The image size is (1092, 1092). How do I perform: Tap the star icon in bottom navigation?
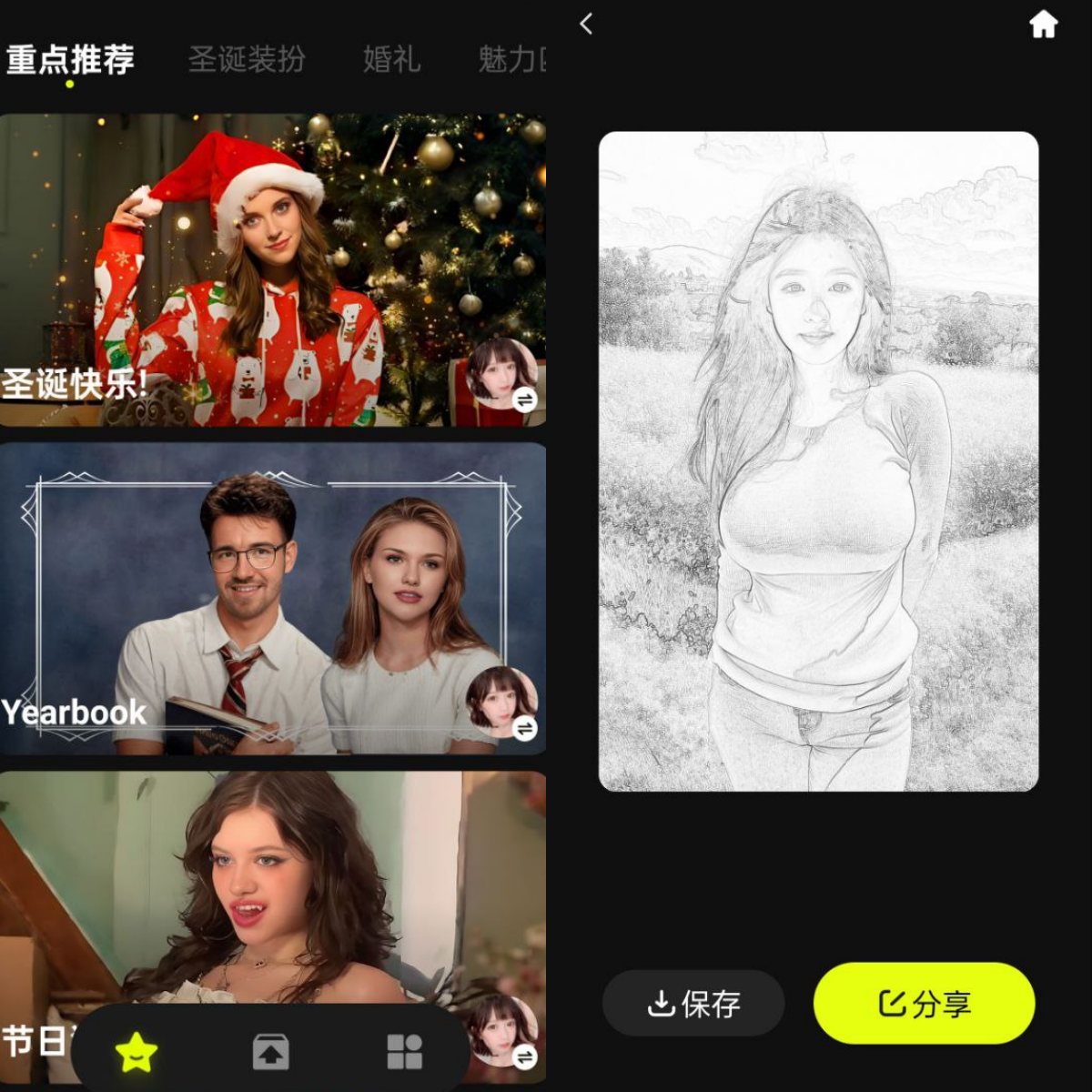(136, 1052)
